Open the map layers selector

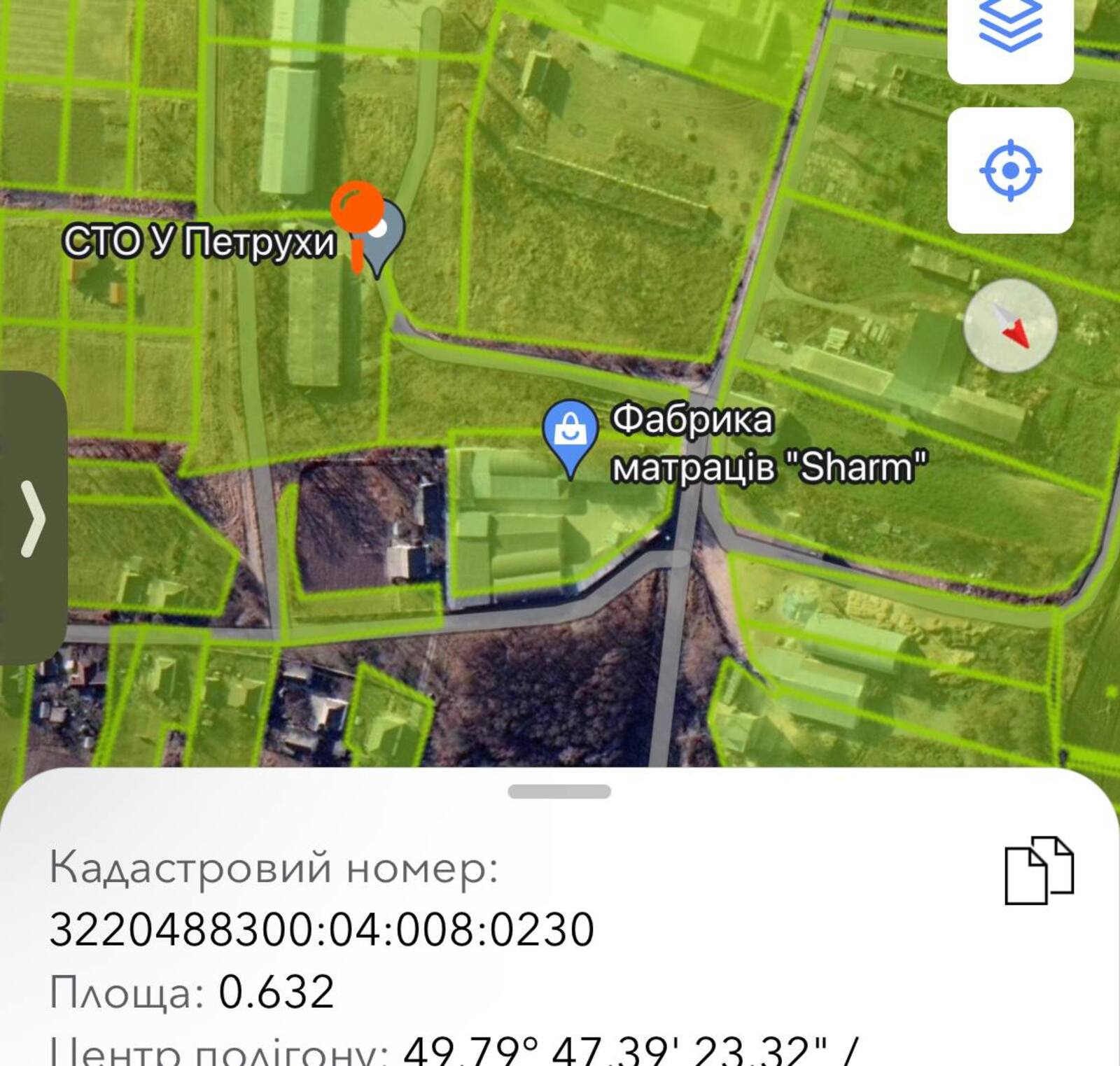tap(1010, 28)
